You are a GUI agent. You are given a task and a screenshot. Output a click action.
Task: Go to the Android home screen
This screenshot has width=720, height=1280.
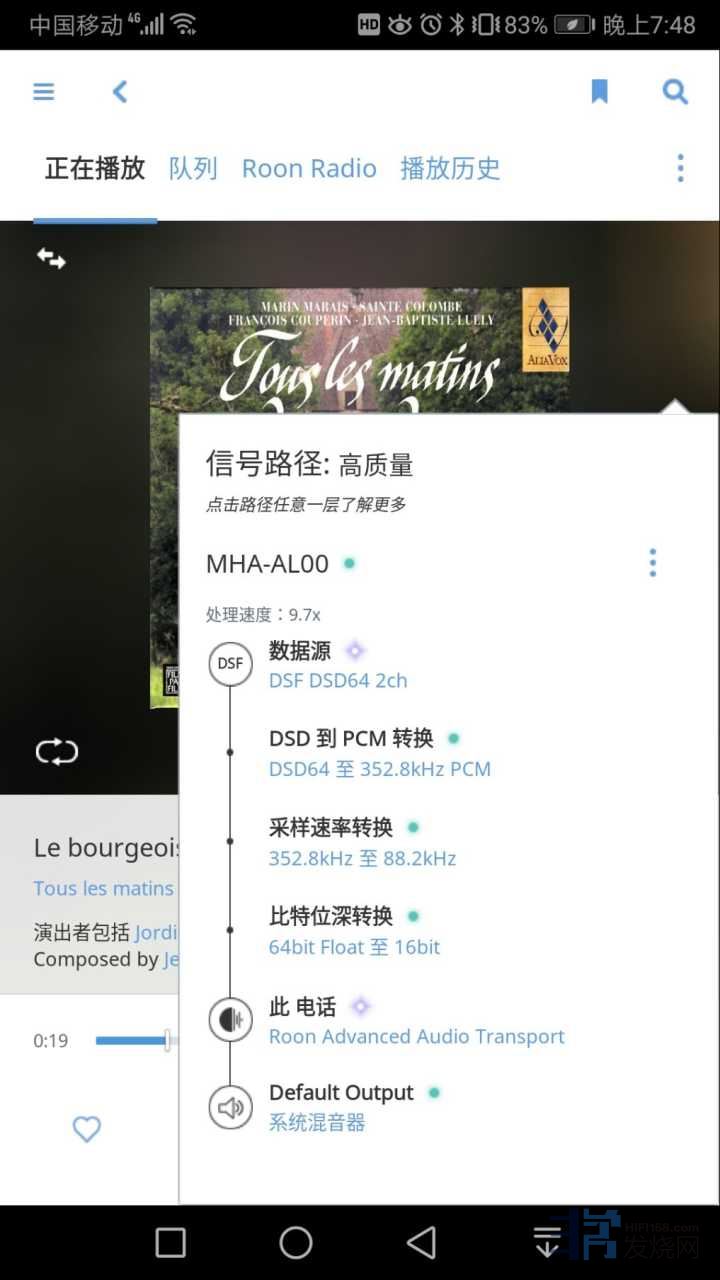tap(296, 1243)
